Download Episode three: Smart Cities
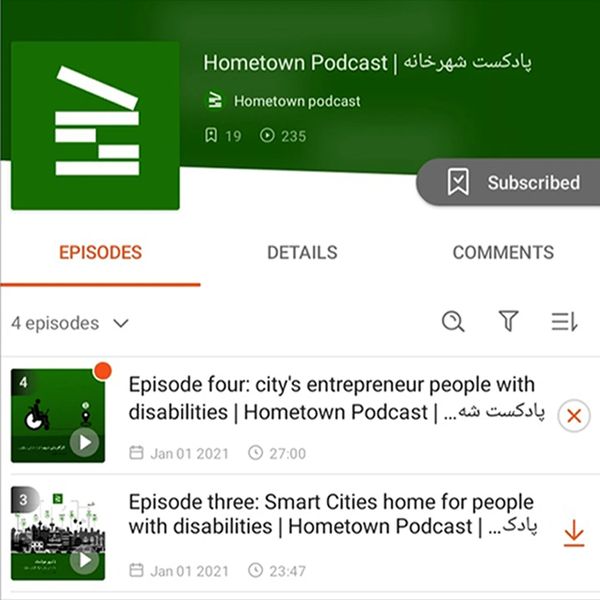This screenshot has height=600, width=600. click(573, 533)
